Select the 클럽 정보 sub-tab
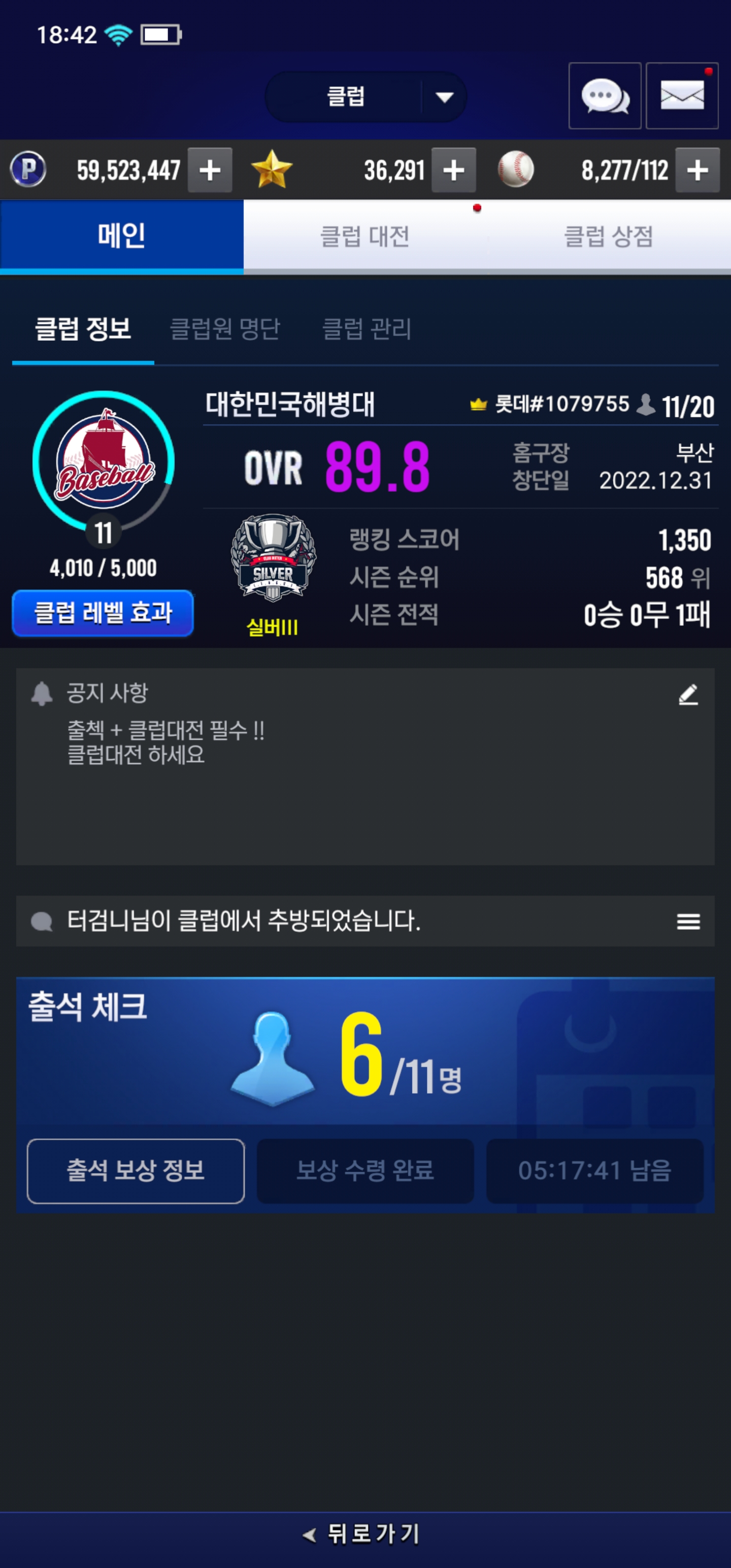731x1568 pixels. (83, 329)
